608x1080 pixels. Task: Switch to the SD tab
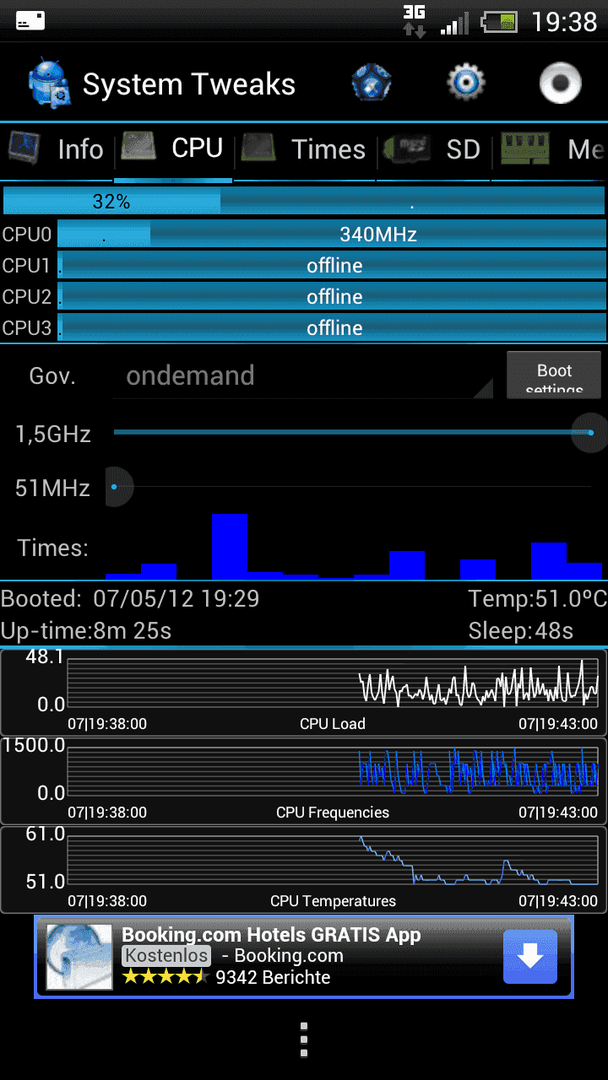point(434,149)
